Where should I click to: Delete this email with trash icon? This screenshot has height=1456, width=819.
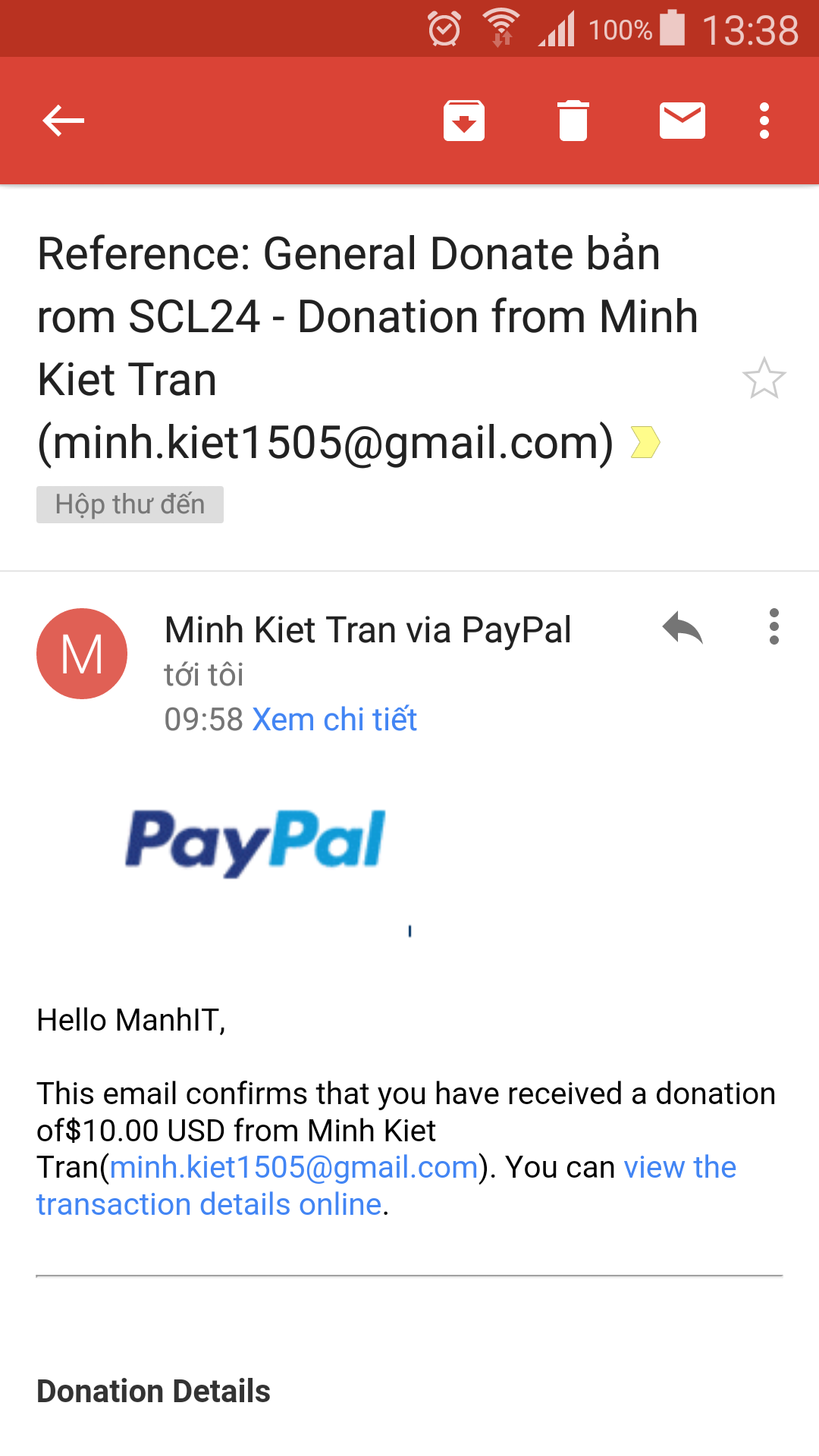point(573,121)
